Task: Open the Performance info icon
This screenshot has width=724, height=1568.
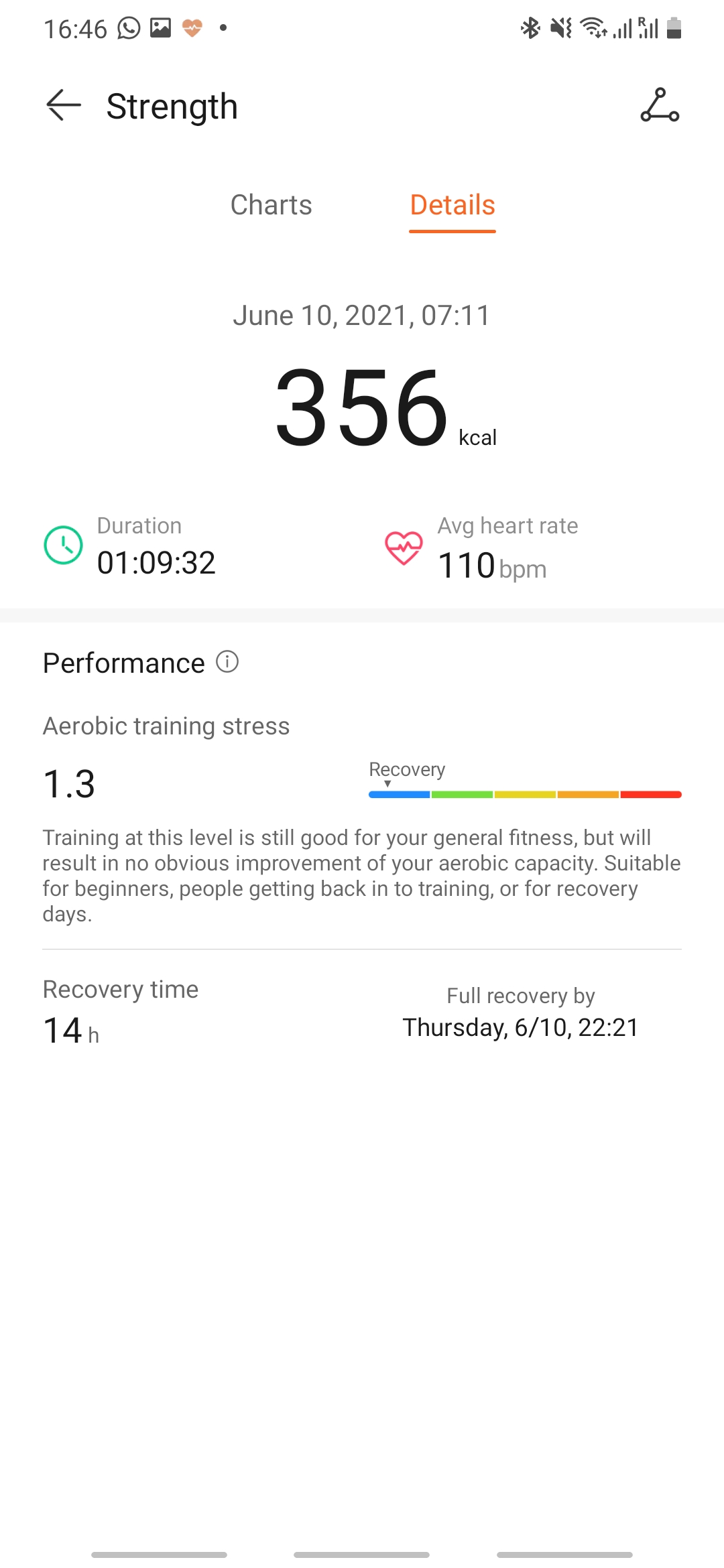Action: pos(227,662)
